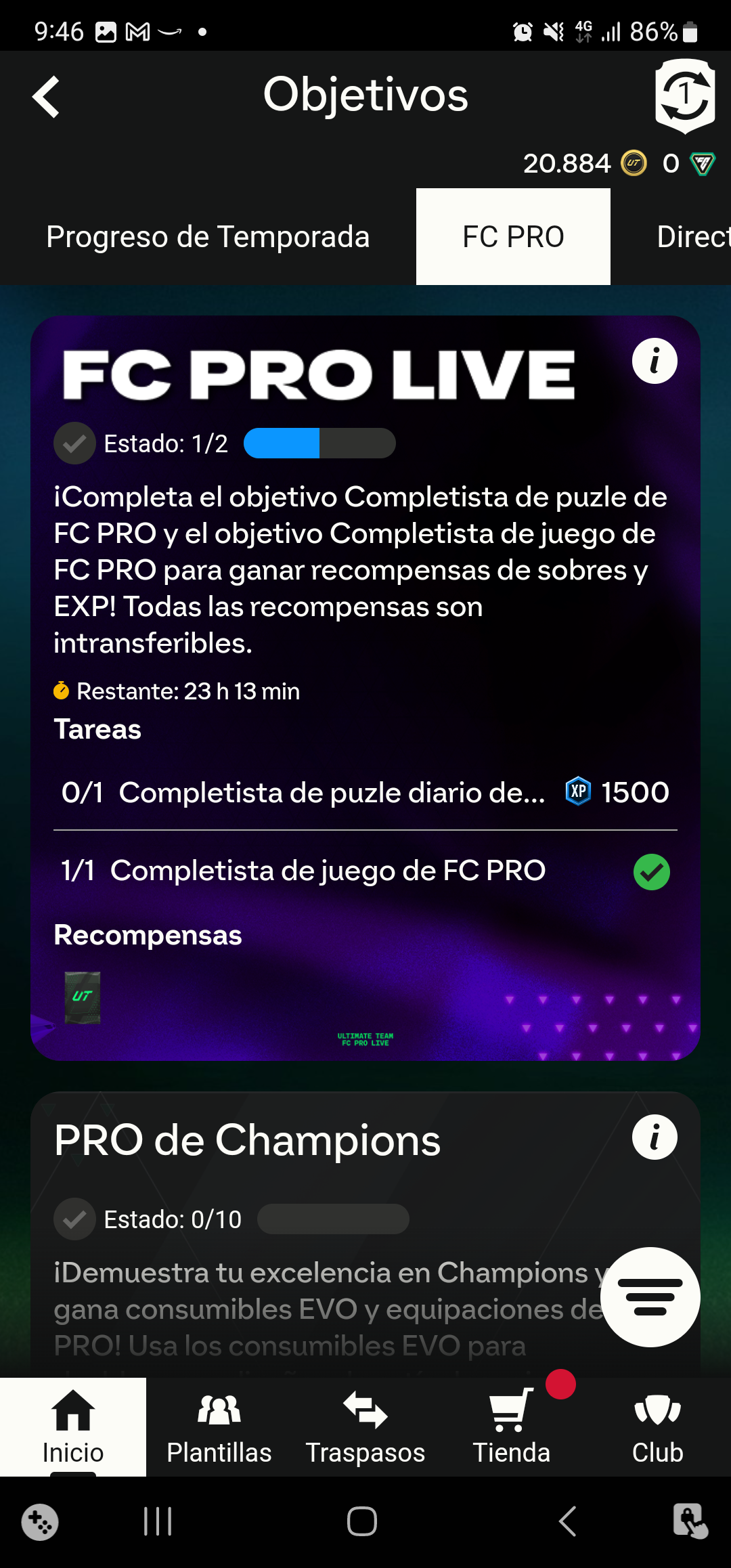Show info for PRO de Champions
This screenshot has height=1568, width=731.
(655, 1137)
